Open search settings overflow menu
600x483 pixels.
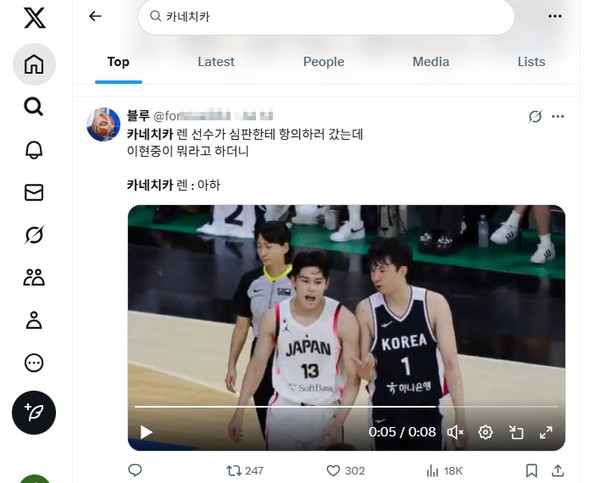tap(555, 16)
